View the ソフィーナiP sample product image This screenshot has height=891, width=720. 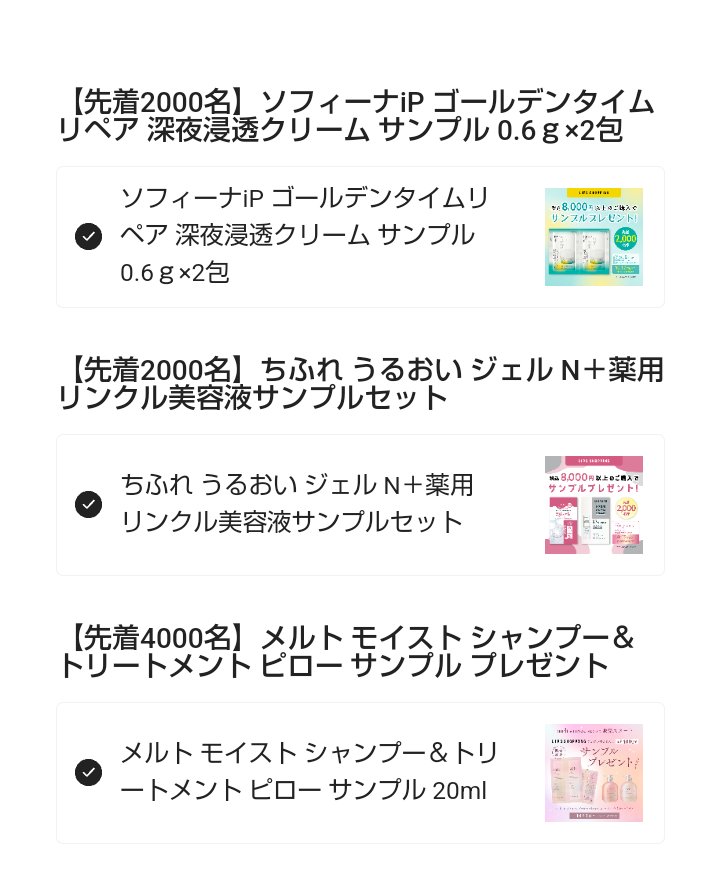pyautogui.click(x=593, y=237)
